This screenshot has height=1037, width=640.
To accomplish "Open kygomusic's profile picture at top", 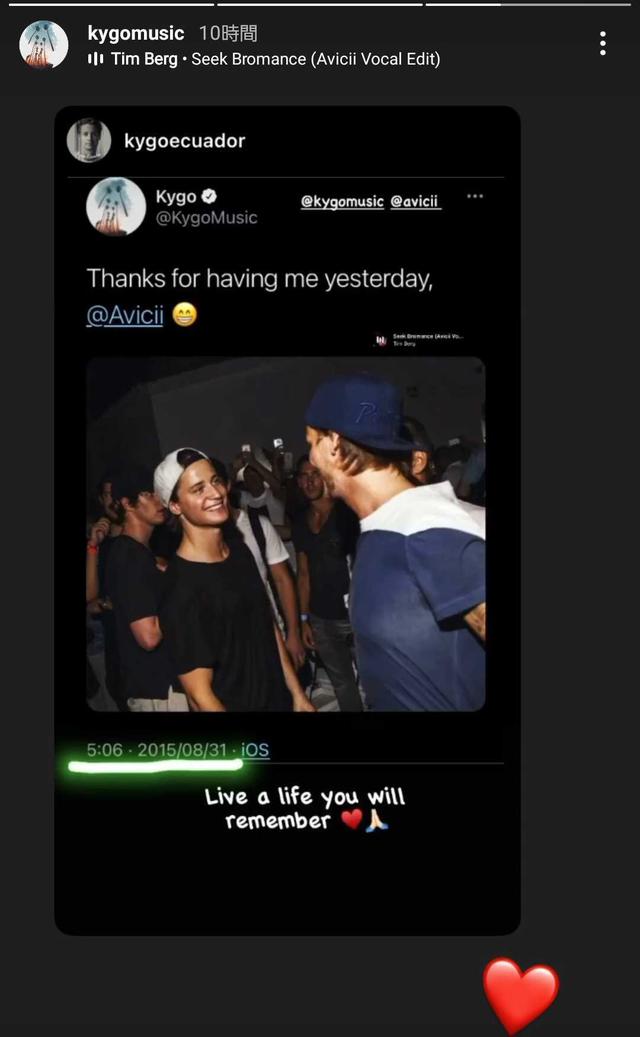I will click(44, 44).
